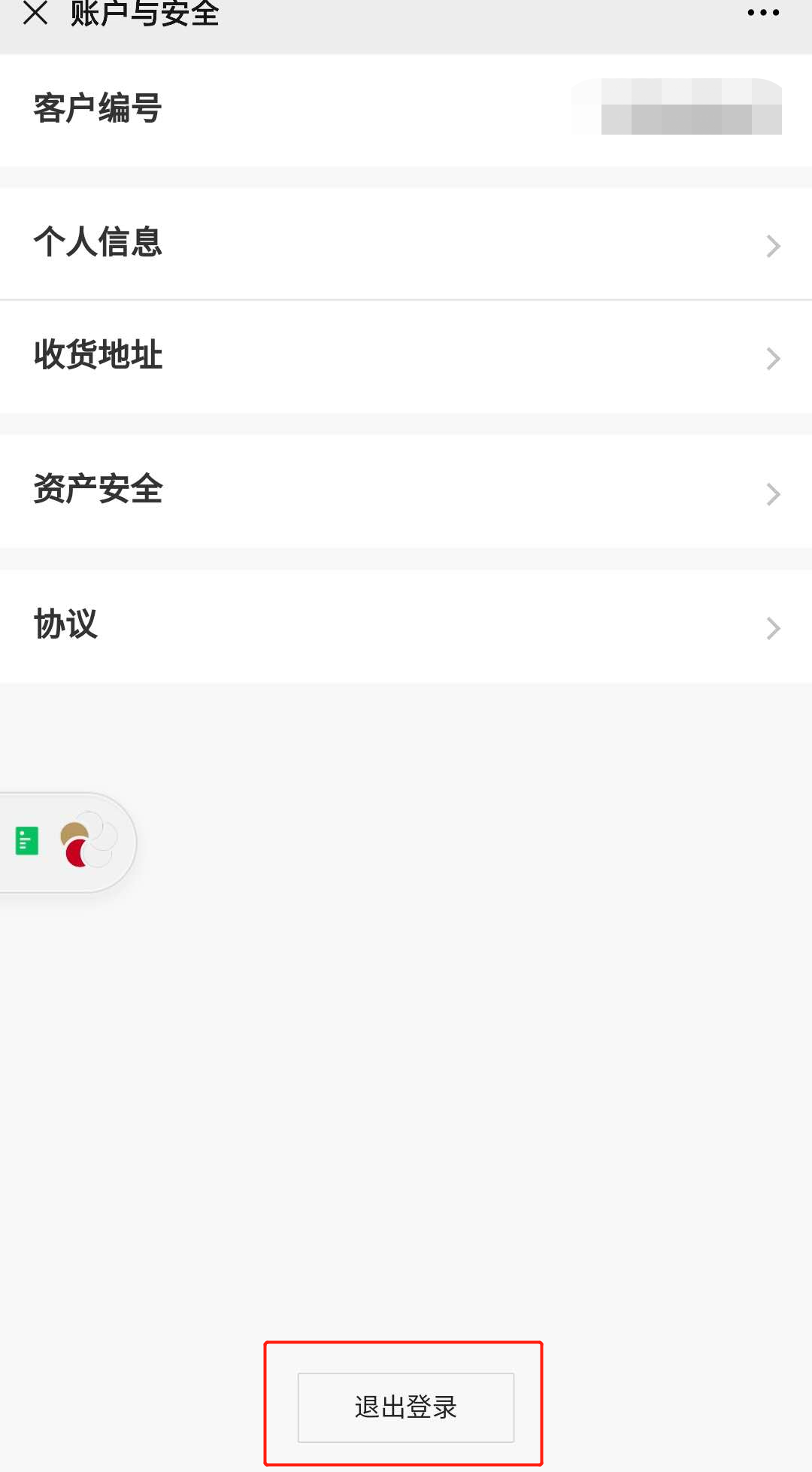Close the 账户与安全 page
Screen dimensions: 812x1472
(x=35, y=13)
